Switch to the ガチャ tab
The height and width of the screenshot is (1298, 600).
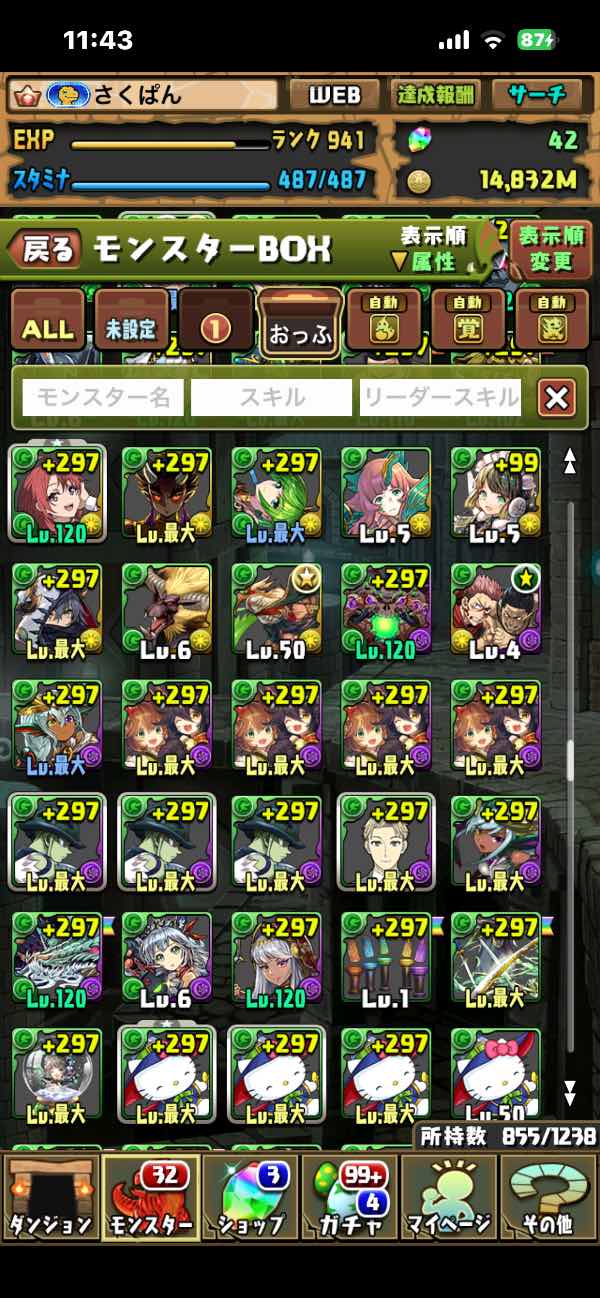point(349,1198)
